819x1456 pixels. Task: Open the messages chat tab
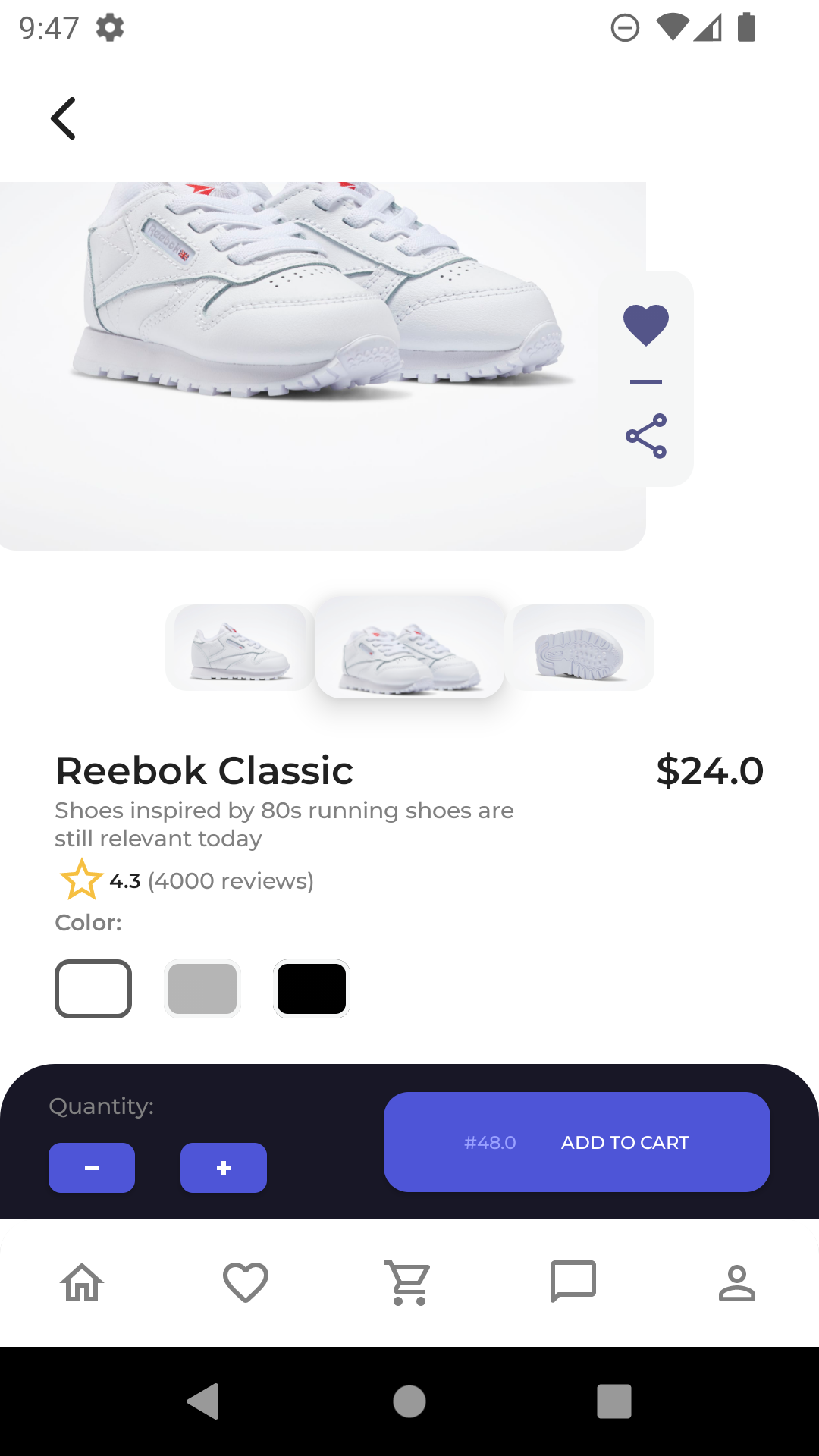click(573, 1283)
